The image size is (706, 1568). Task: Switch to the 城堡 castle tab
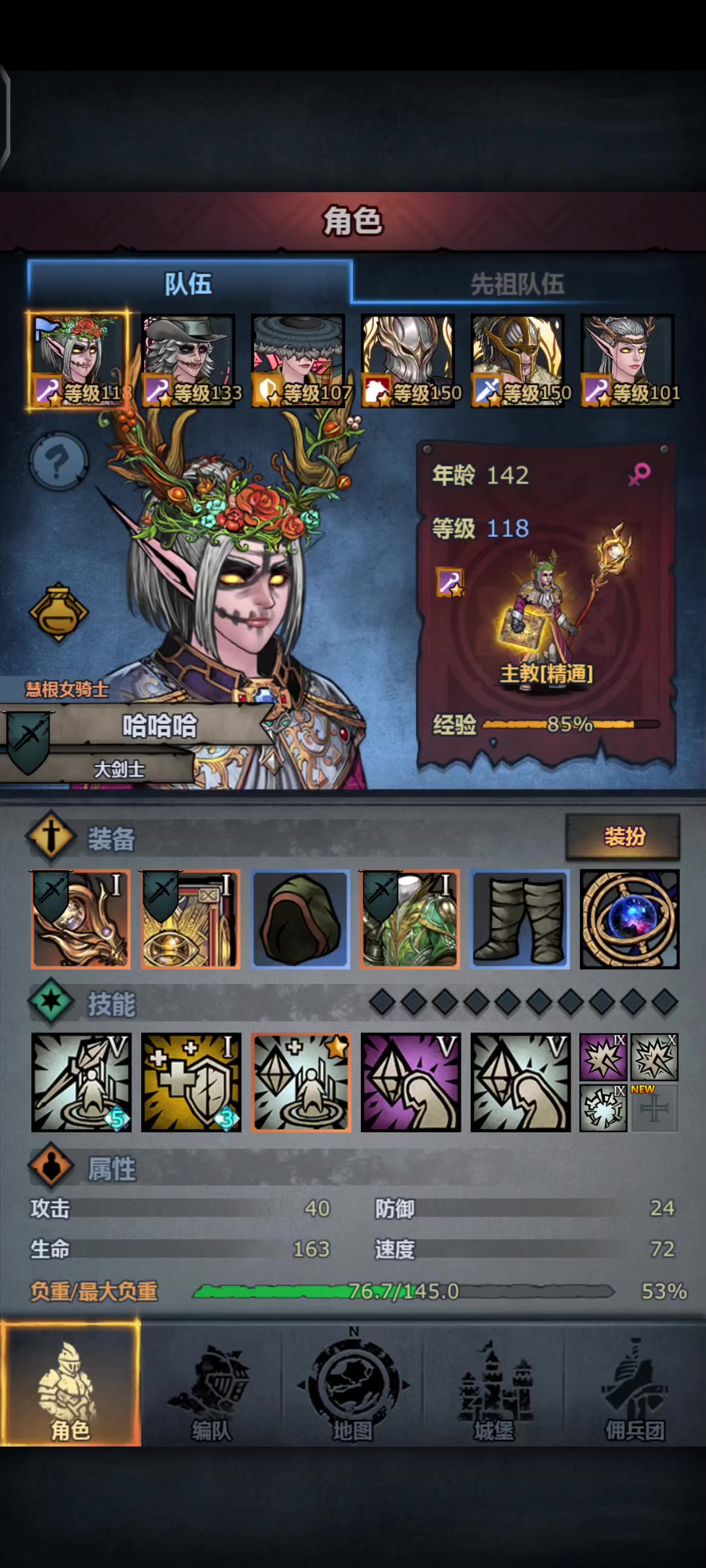pos(494,1386)
